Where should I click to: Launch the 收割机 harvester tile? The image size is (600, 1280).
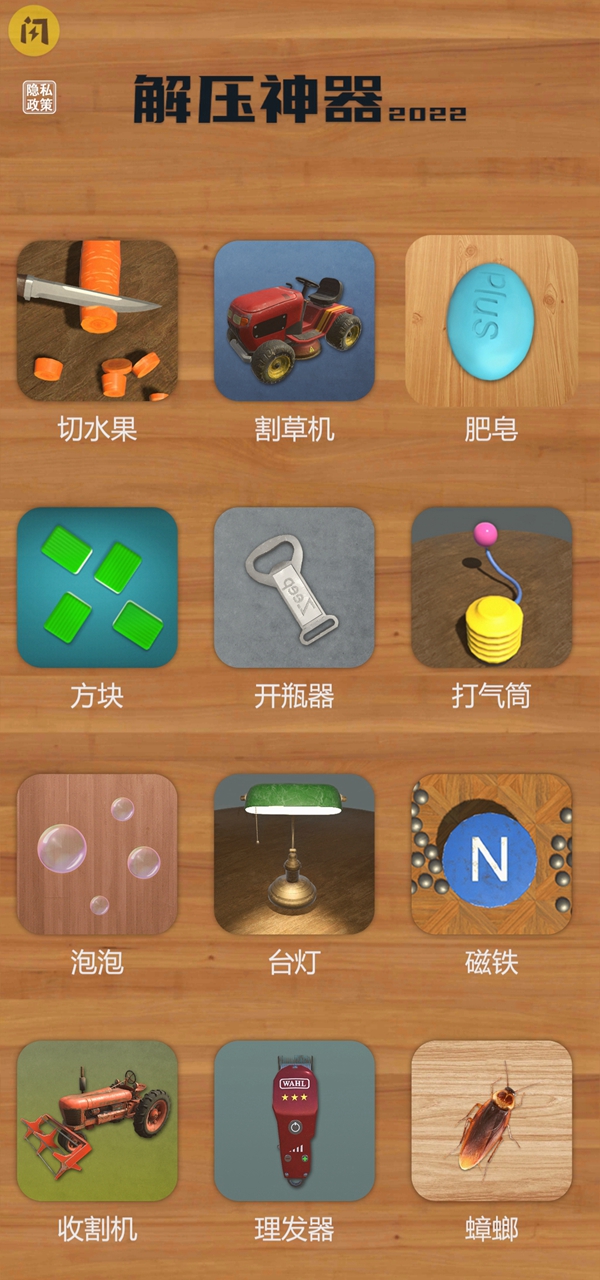(97, 1120)
